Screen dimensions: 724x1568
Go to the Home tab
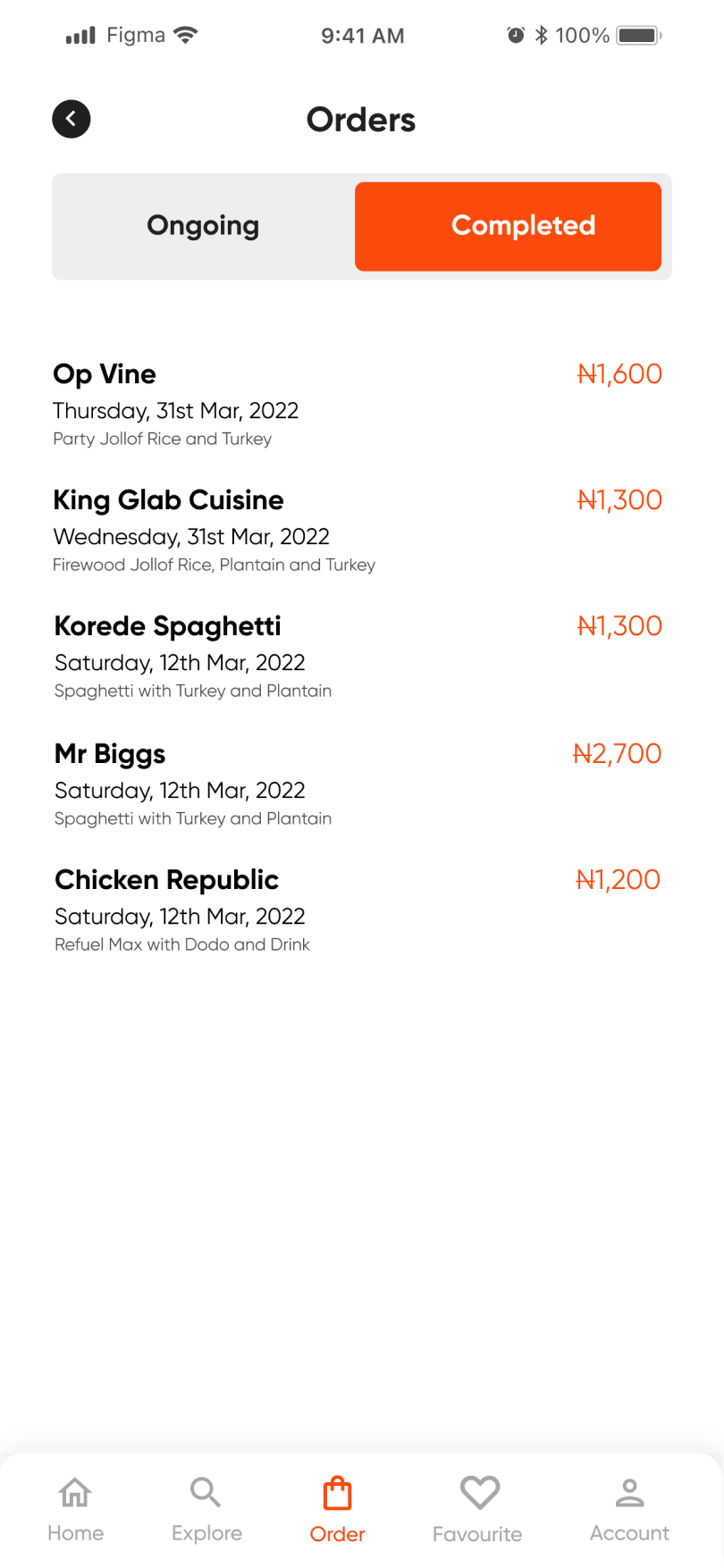(75, 1509)
